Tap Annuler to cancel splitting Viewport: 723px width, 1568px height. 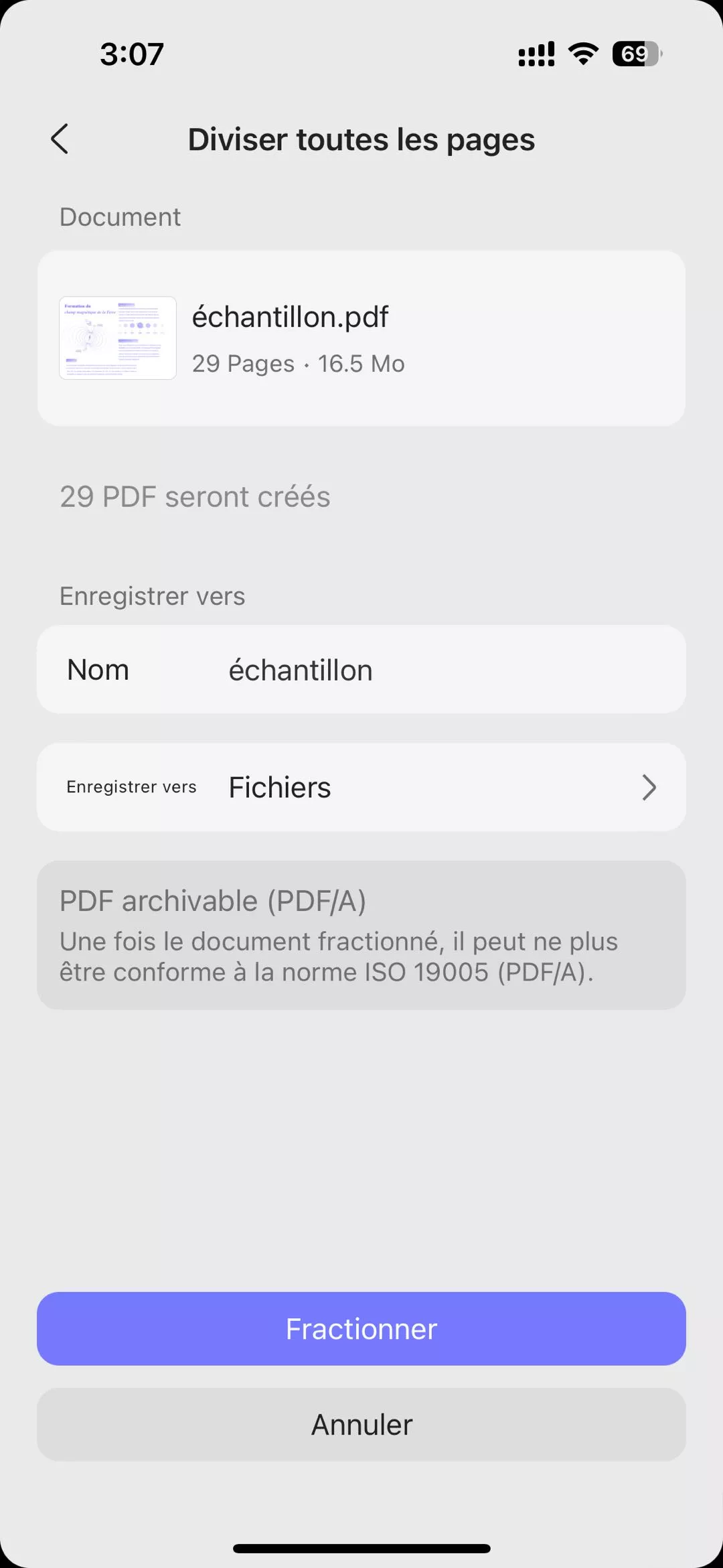click(x=361, y=1424)
